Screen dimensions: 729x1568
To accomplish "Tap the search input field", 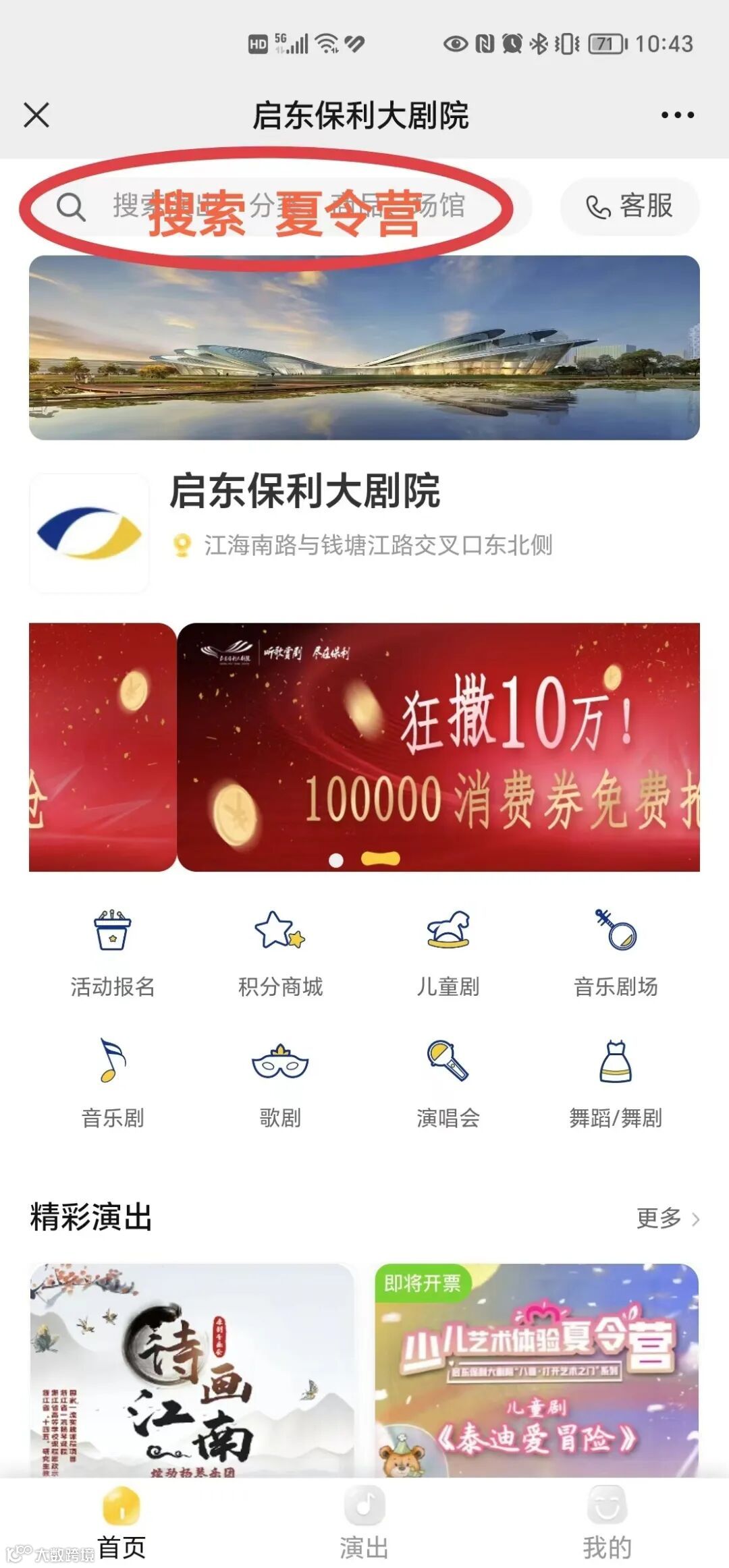I will tap(283, 206).
